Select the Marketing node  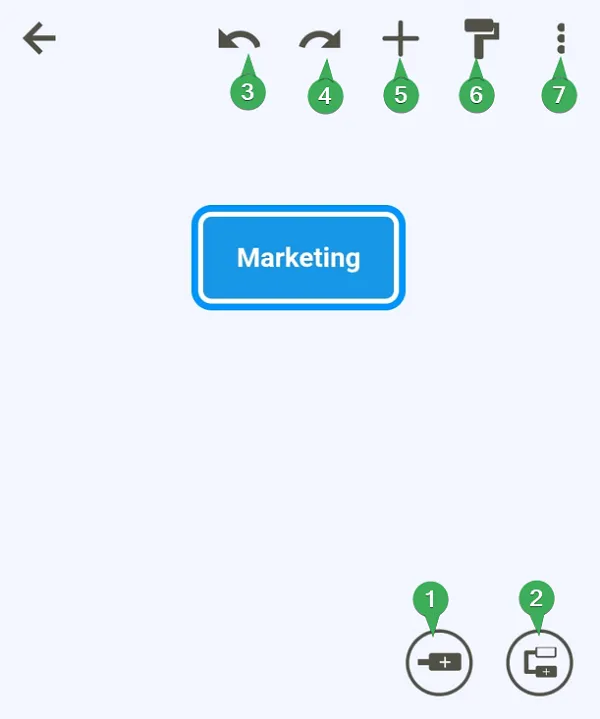coord(298,258)
